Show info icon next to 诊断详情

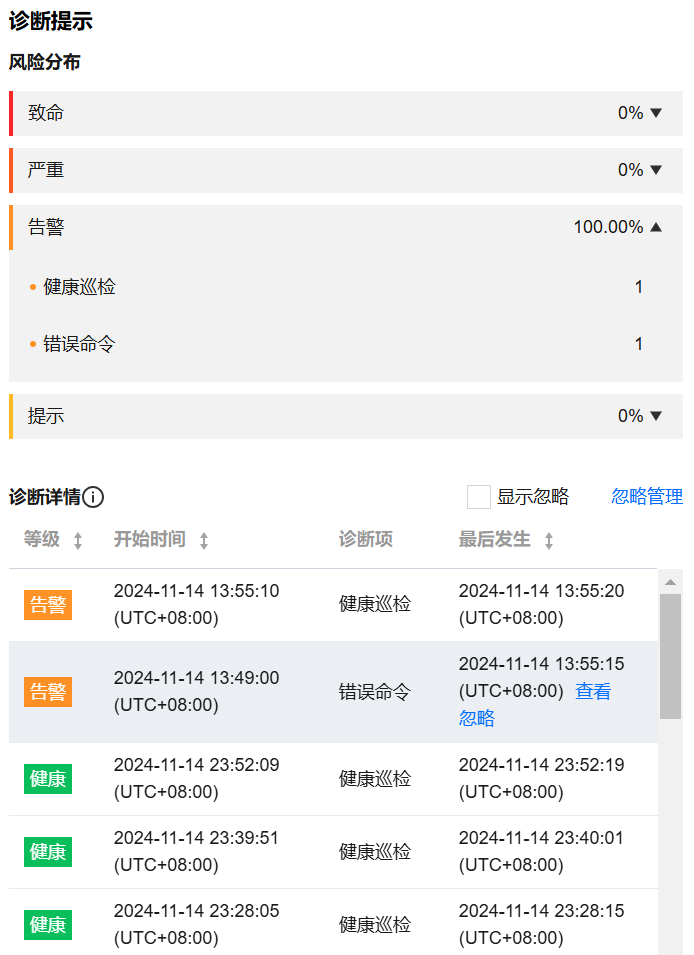pos(94,497)
